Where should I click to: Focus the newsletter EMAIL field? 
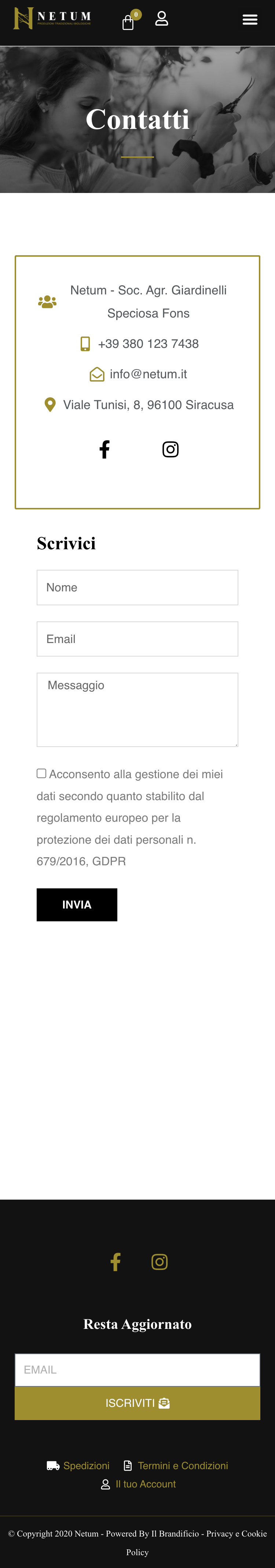tap(137, 1370)
